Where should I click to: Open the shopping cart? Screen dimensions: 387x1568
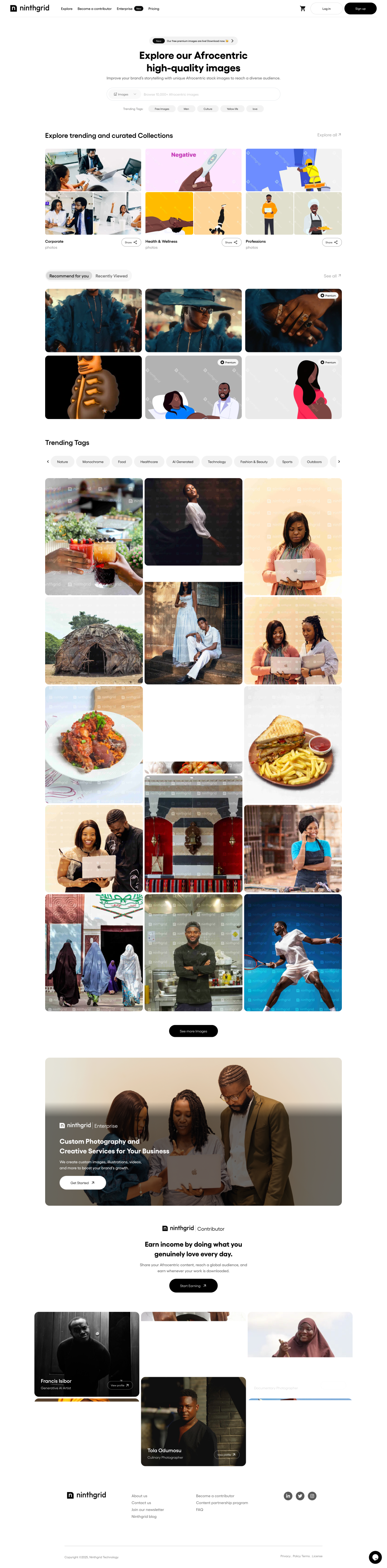coord(302,9)
